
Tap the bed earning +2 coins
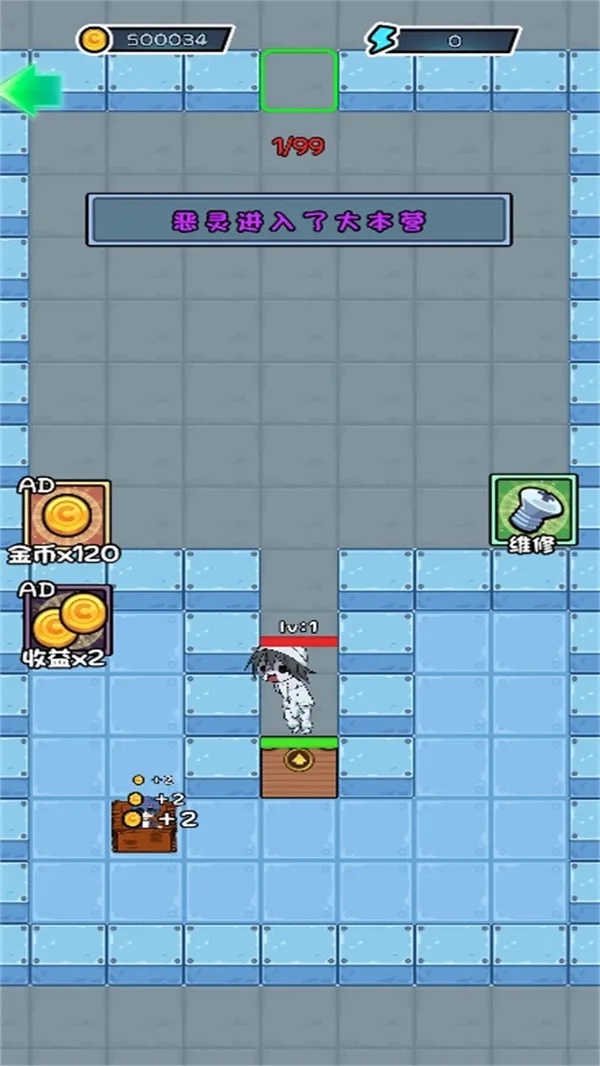(x=145, y=826)
